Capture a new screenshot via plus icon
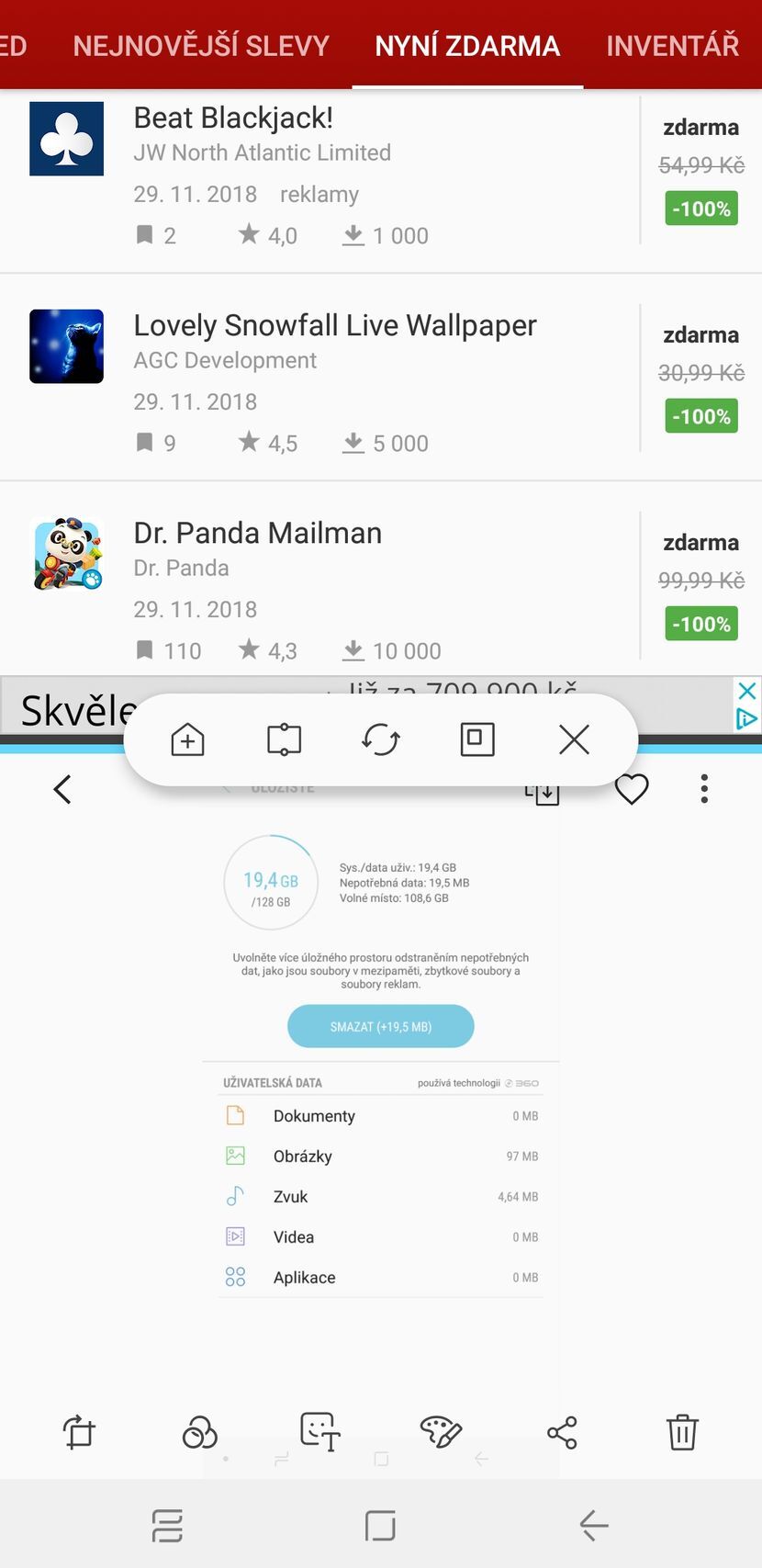The height and width of the screenshot is (1568, 762). click(187, 739)
